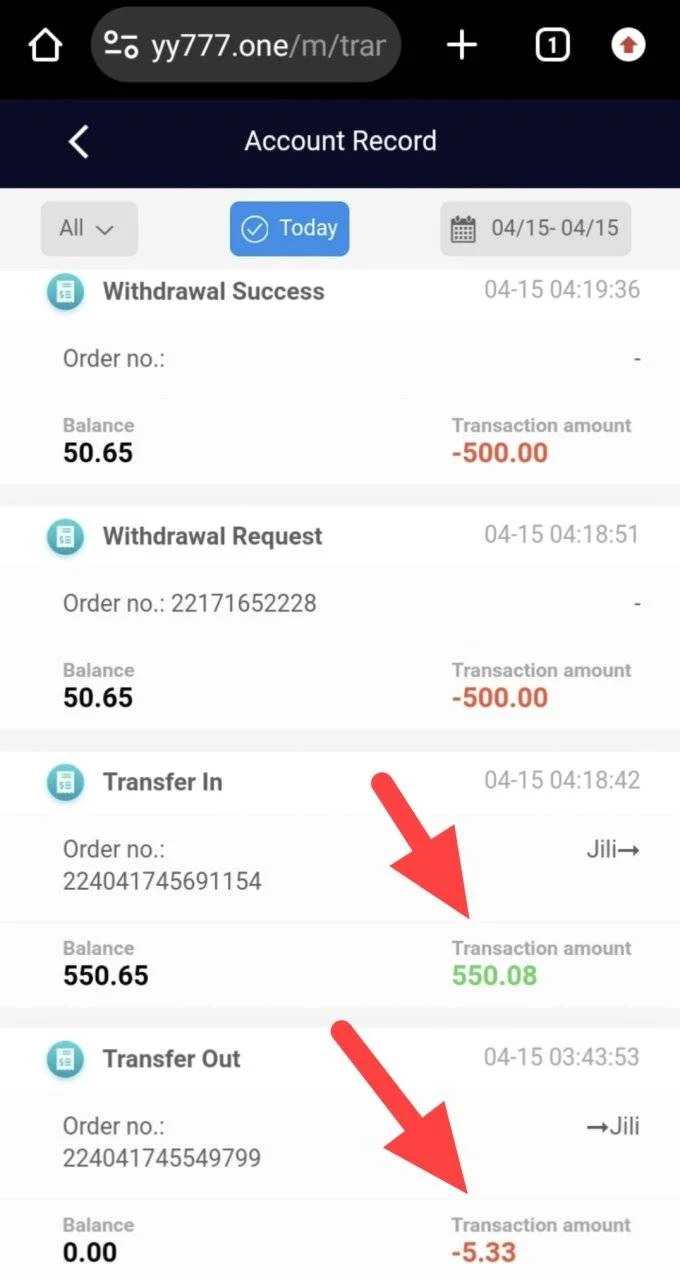Open the 04/15-04/15 date range picker
The image size is (680, 1280).
[536, 228]
